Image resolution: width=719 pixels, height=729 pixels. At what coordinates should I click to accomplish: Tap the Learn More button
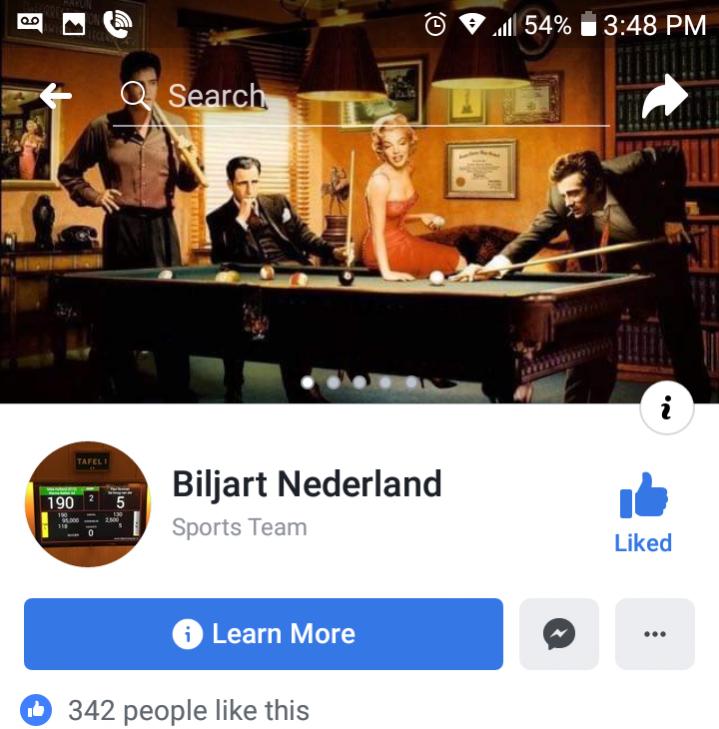point(263,634)
